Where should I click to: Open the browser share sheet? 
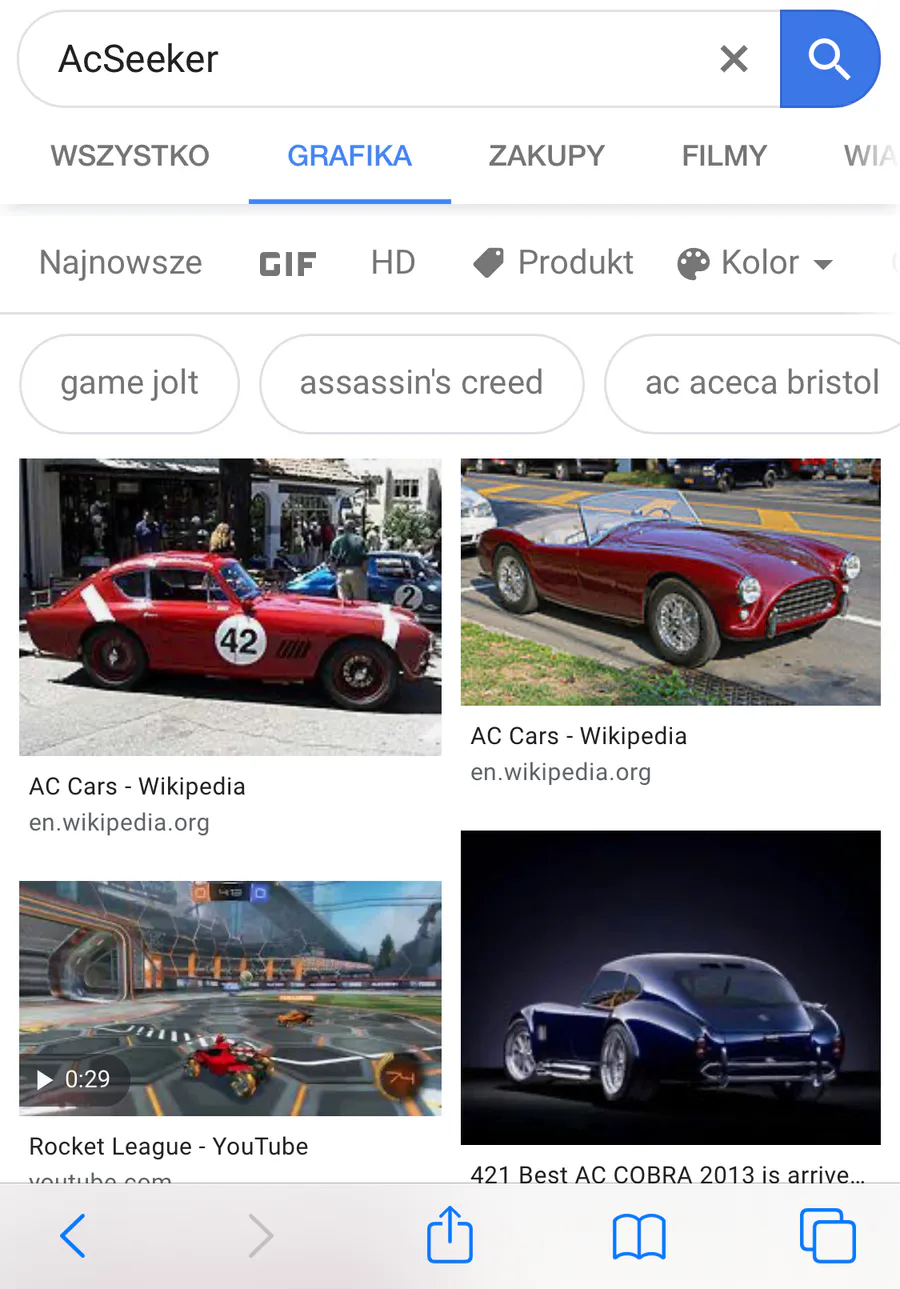(x=450, y=1236)
